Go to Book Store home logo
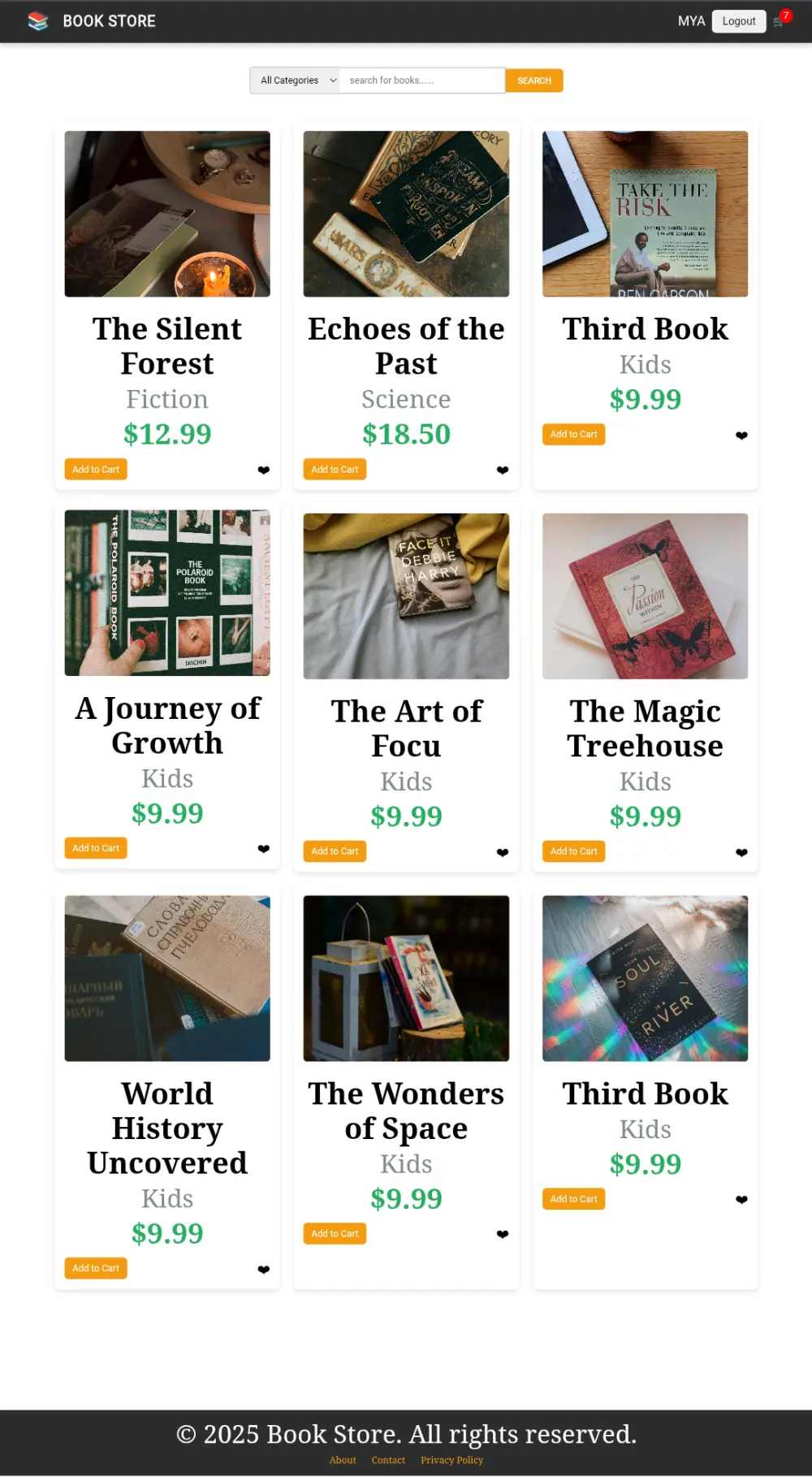 (x=91, y=21)
